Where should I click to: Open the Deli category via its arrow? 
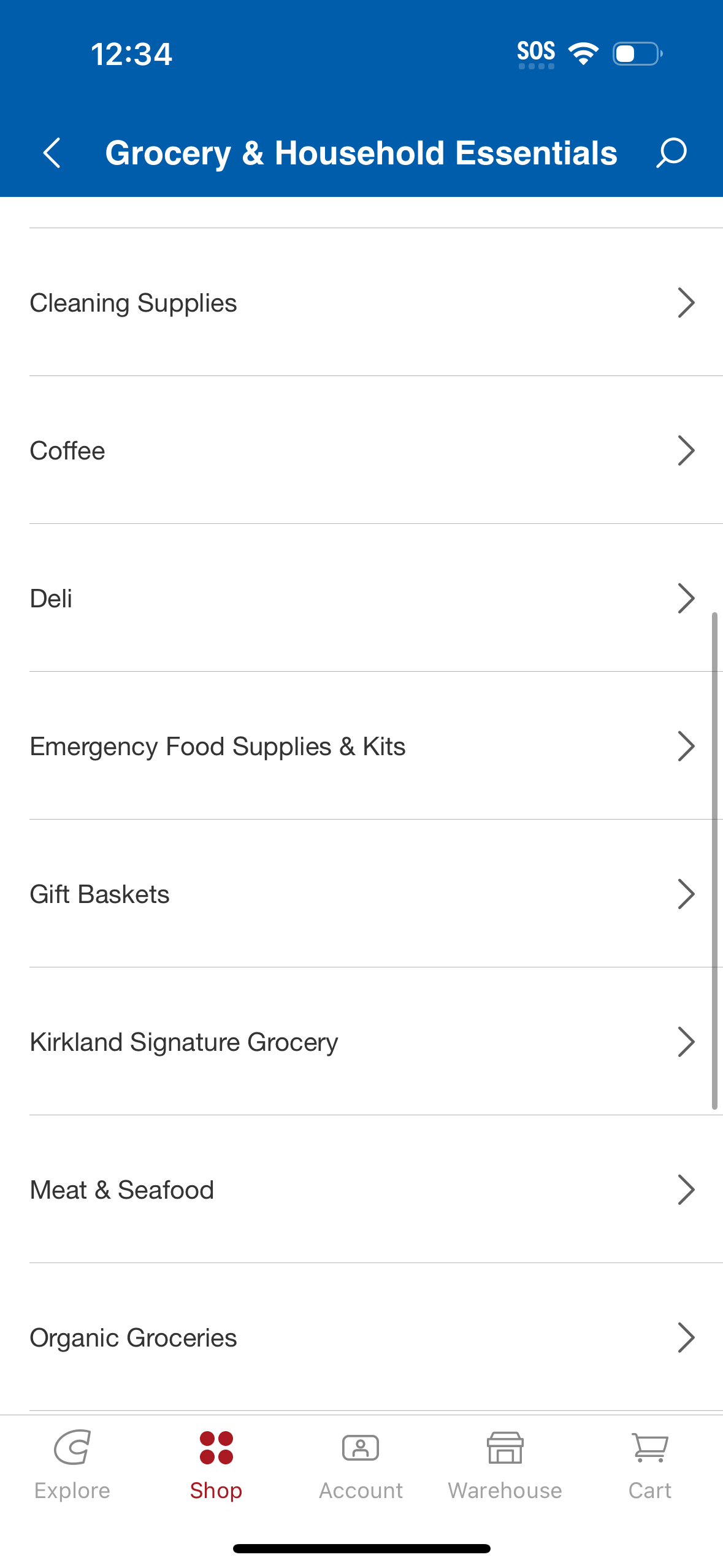tap(686, 598)
